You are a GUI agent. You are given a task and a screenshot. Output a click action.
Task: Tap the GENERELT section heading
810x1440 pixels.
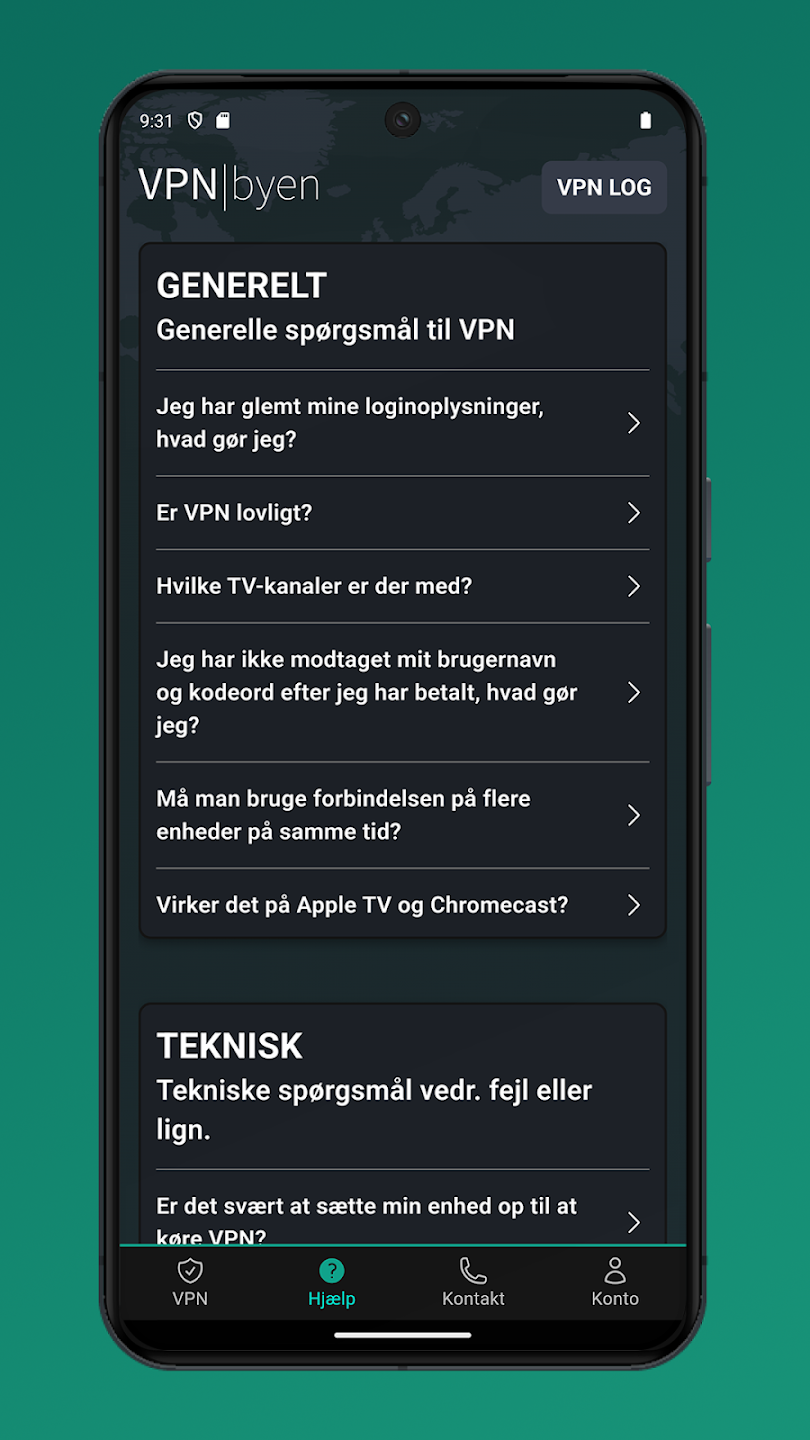pos(241,286)
